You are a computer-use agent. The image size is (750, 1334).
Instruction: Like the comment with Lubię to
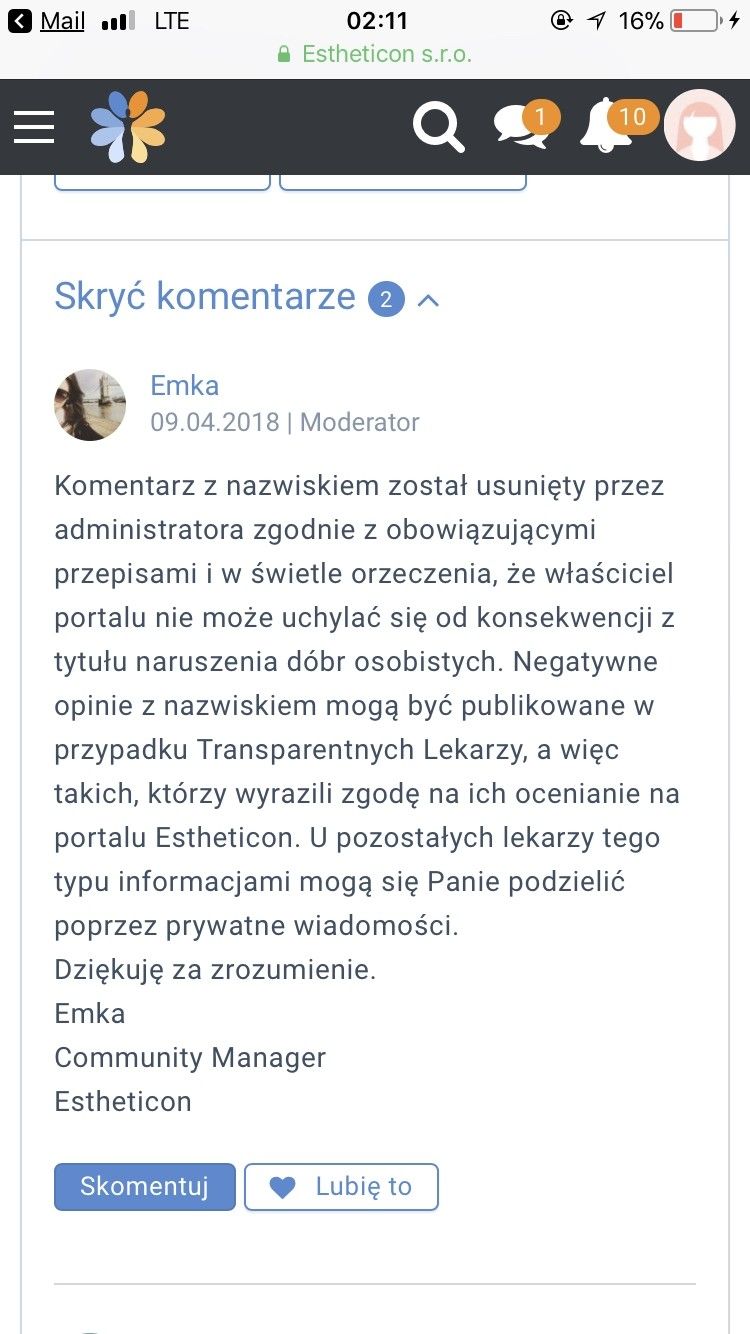pos(341,1187)
